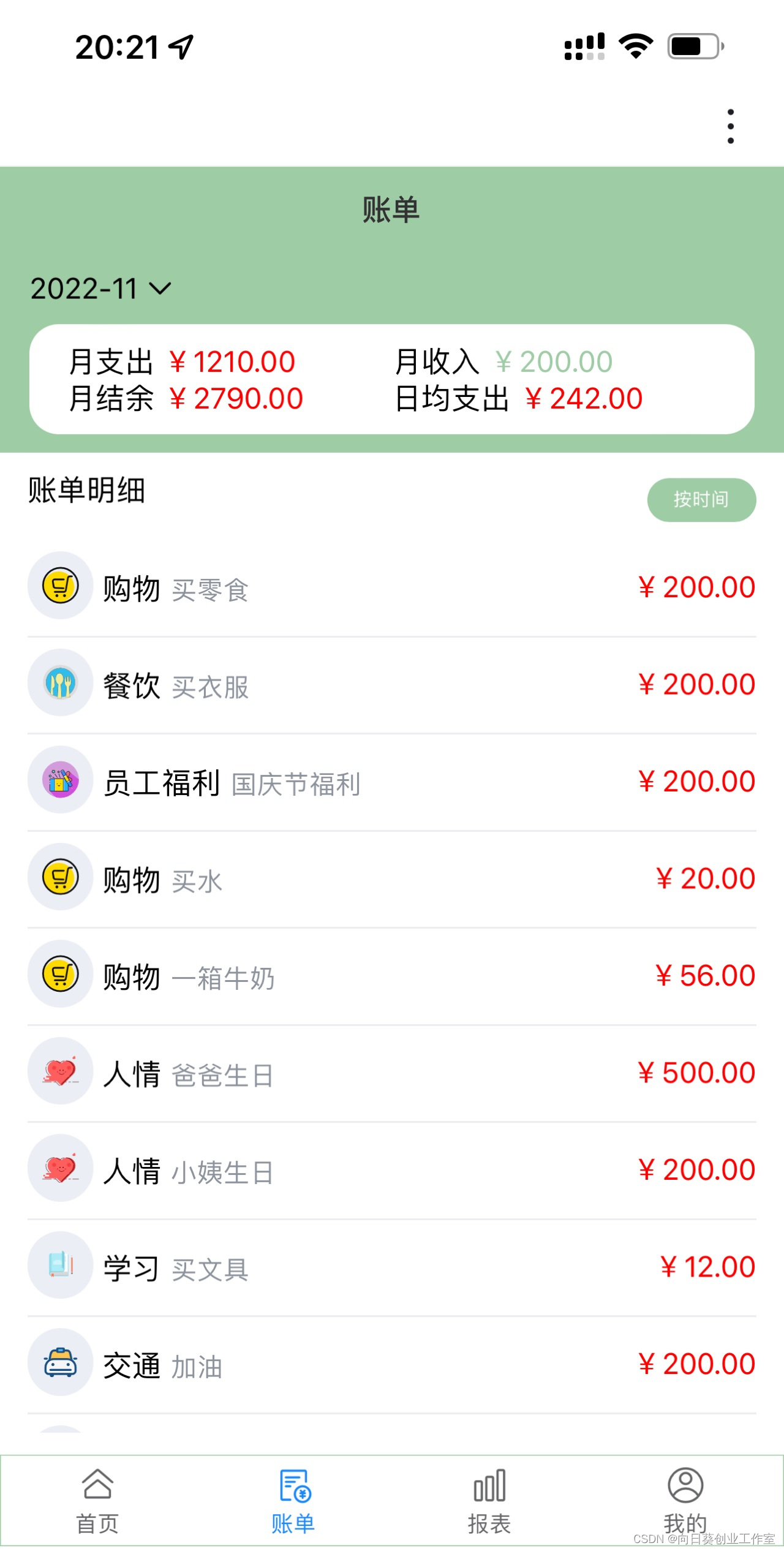Expand the 2022-11 month picker
This screenshot has width=784, height=1551.
pos(101,289)
